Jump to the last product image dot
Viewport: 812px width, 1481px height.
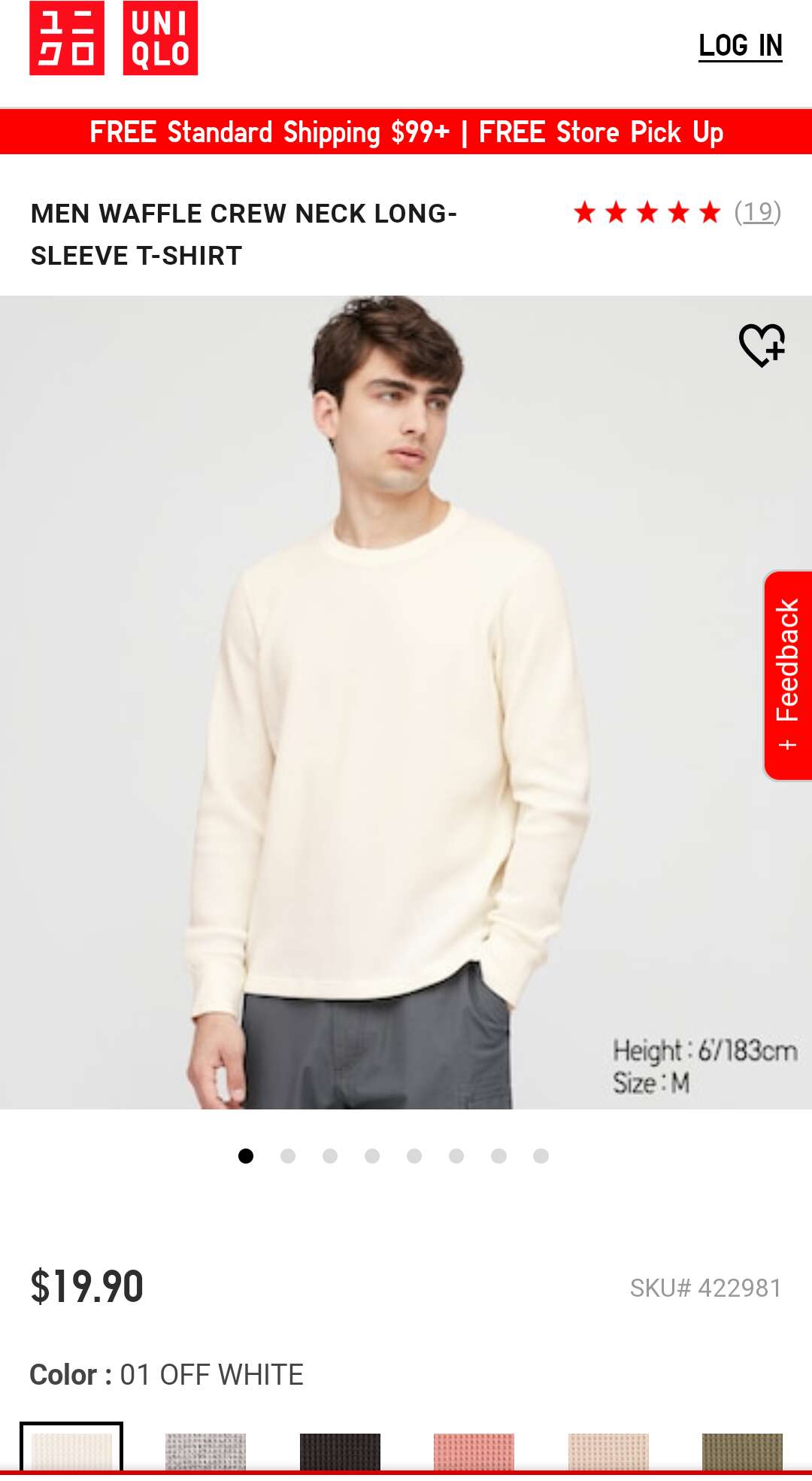tap(541, 1156)
